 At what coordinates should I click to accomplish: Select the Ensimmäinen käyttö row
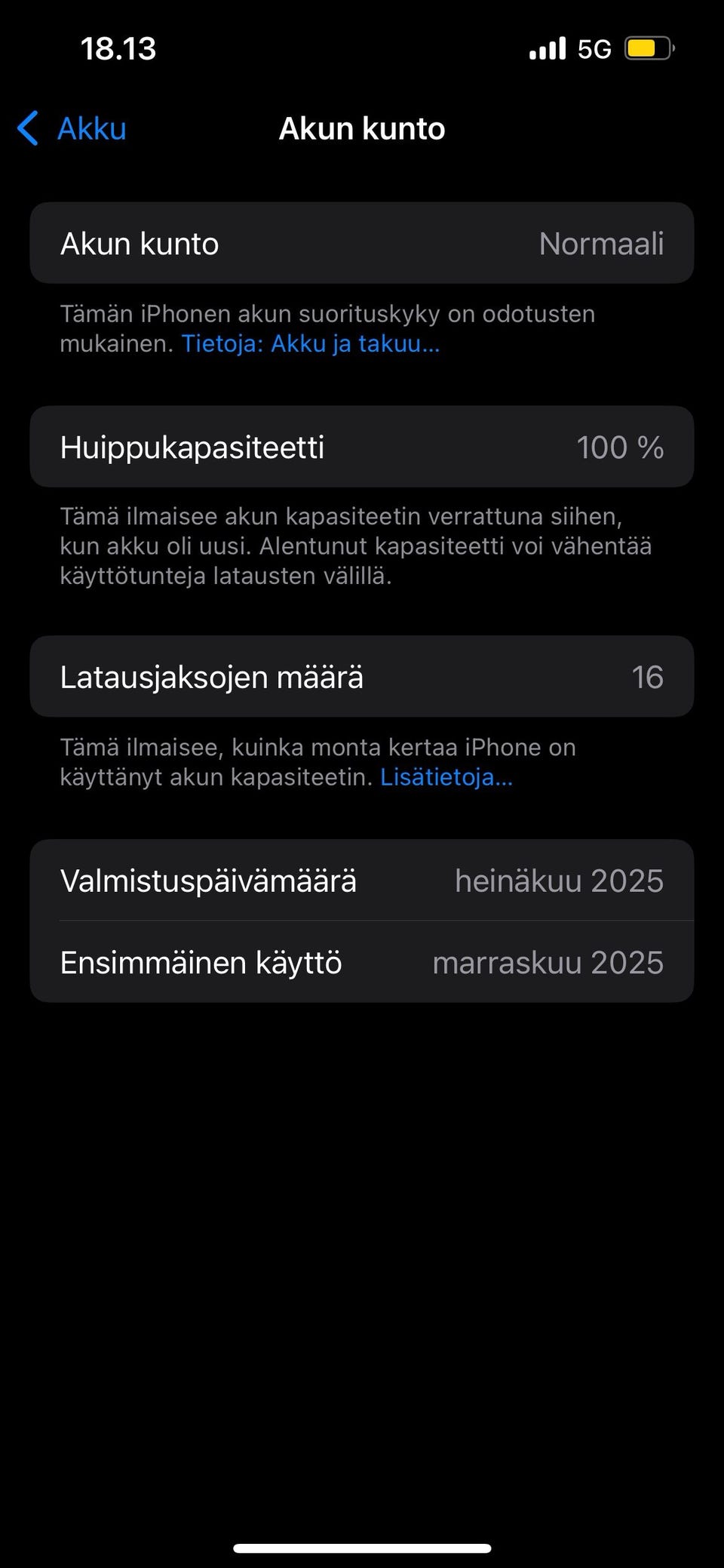362,963
